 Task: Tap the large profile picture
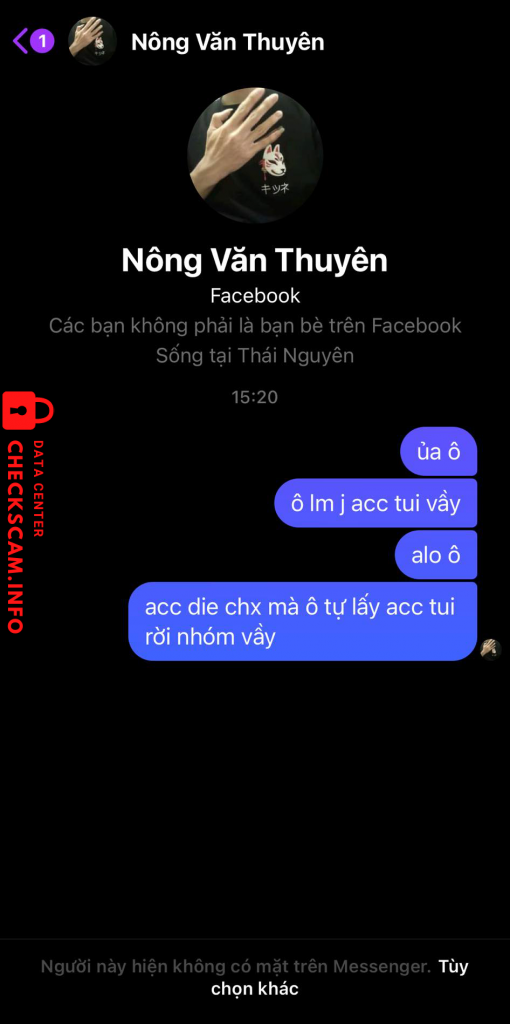pyautogui.click(x=255, y=155)
